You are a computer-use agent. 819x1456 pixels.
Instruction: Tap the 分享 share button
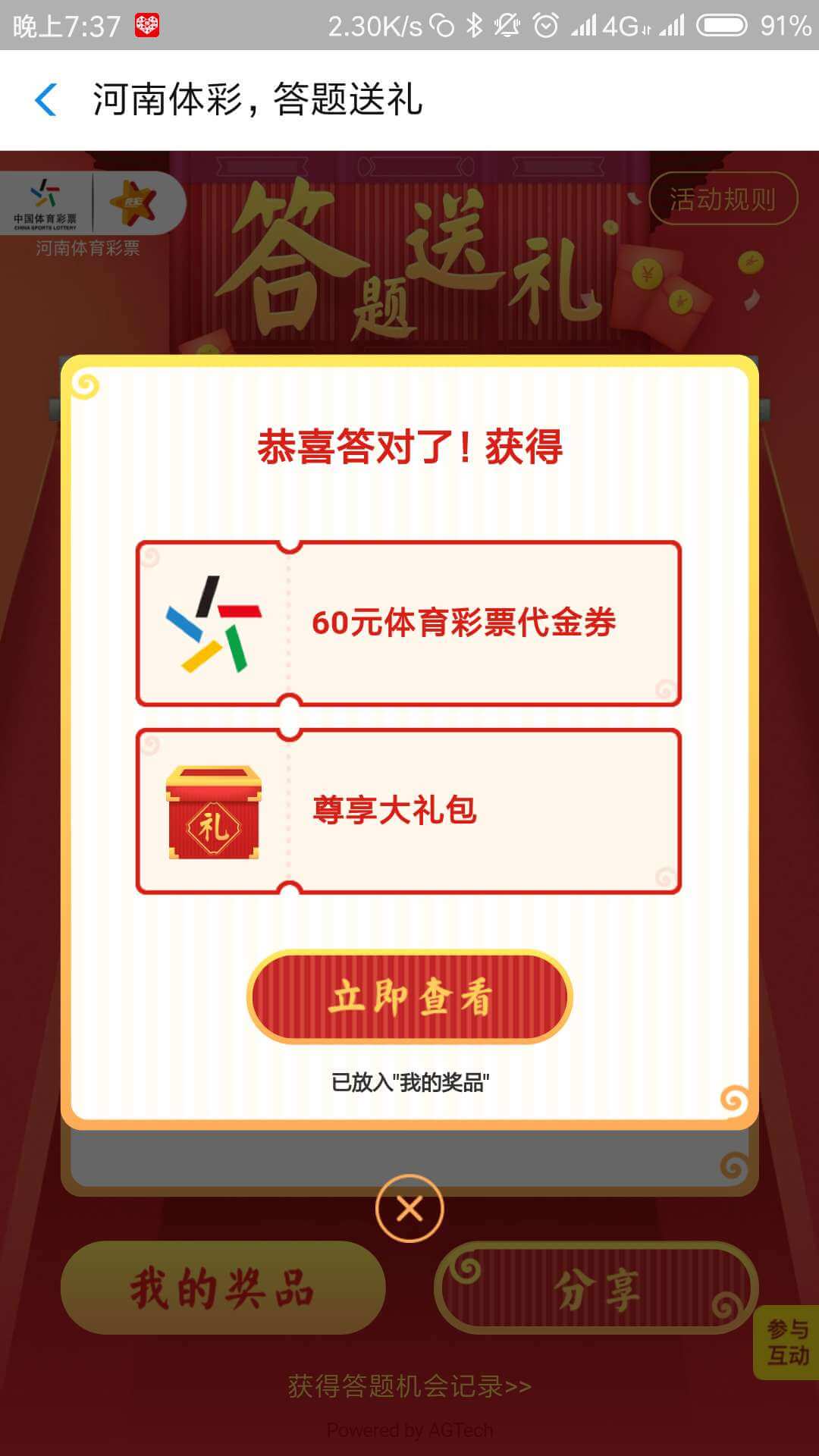[596, 1288]
